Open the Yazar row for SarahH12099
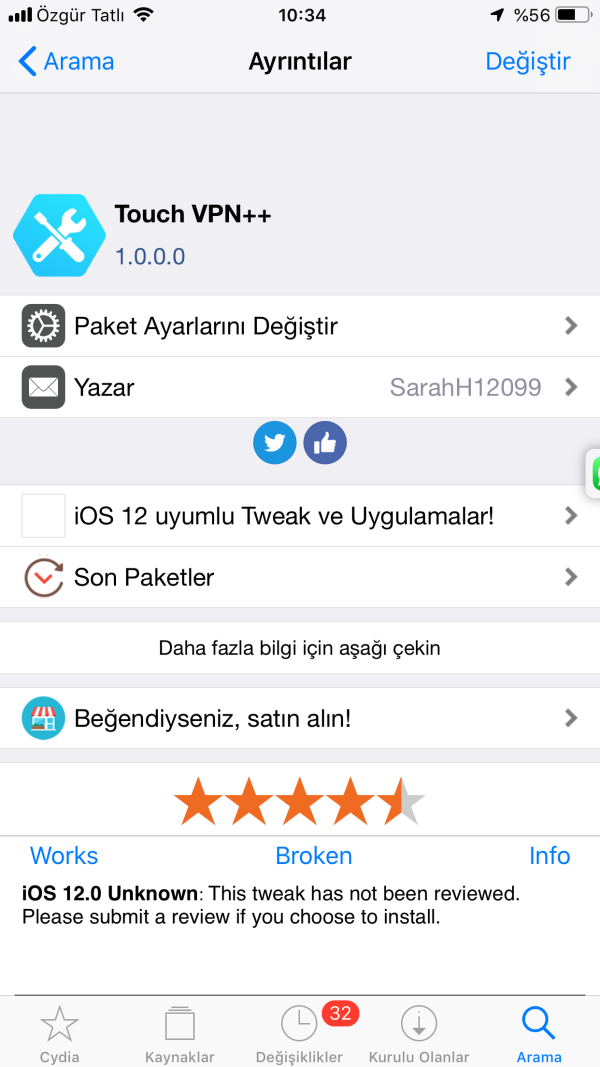This screenshot has width=600, height=1067. pyautogui.click(x=300, y=387)
